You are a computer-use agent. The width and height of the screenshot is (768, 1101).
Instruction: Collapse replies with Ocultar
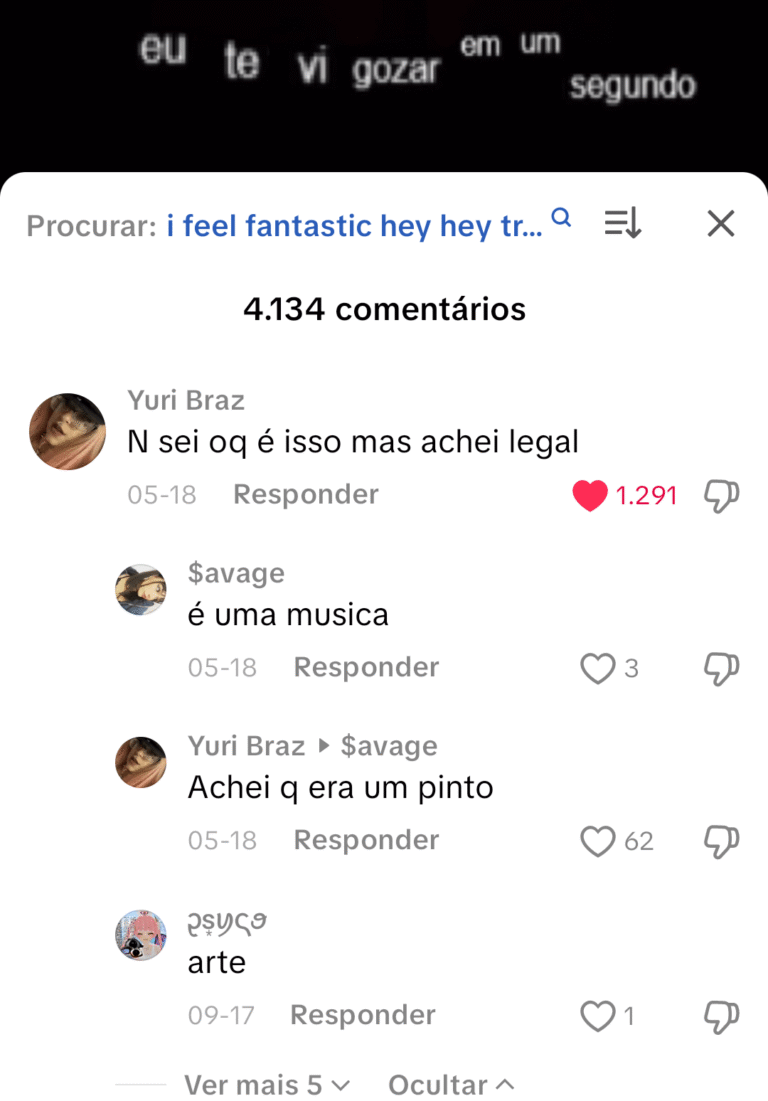tap(451, 1085)
